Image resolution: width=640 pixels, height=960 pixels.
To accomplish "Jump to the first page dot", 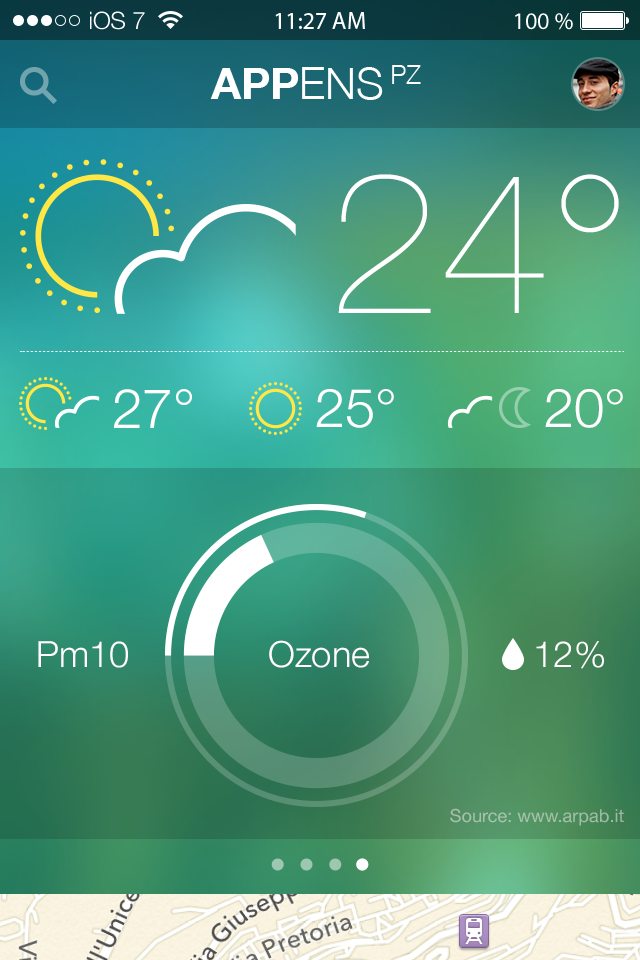I will point(278,864).
